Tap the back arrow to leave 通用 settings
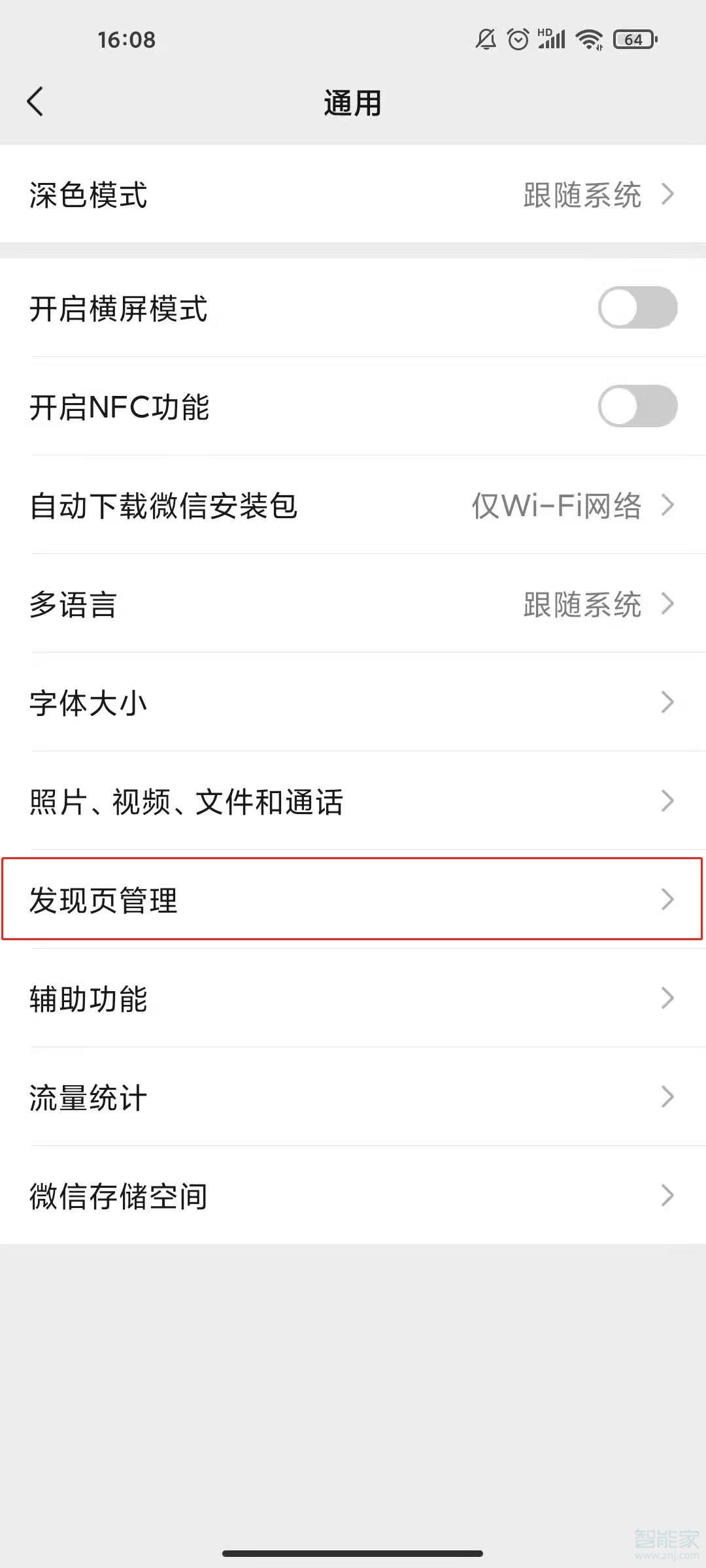This screenshot has width=706, height=1568. (x=36, y=101)
